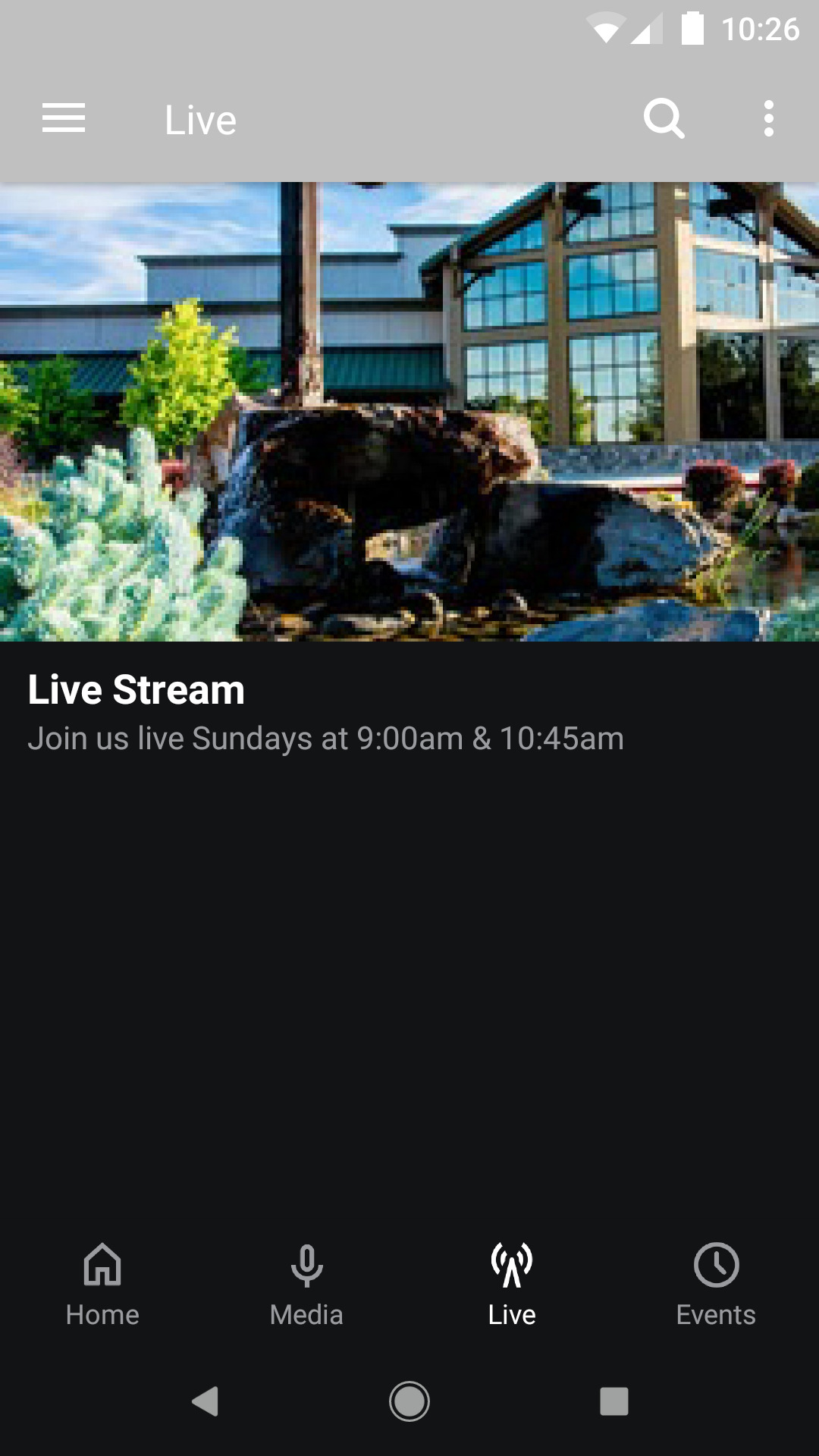The height and width of the screenshot is (1456, 819).
Task: Switch to the Media tab
Action: [x=307, y=1285]
